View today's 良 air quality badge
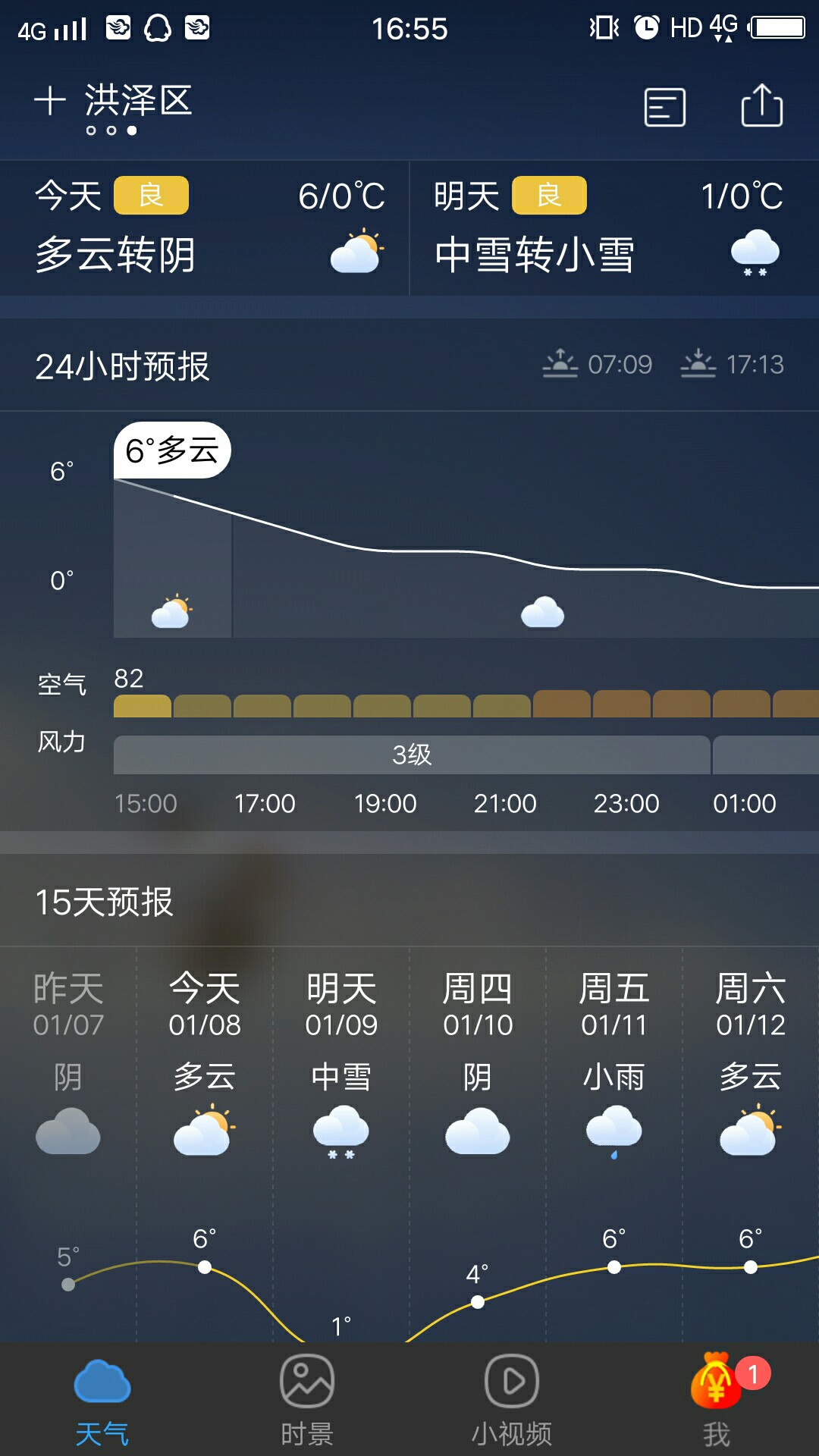This screenshot has height=1456, width=819. click(151, 196)
